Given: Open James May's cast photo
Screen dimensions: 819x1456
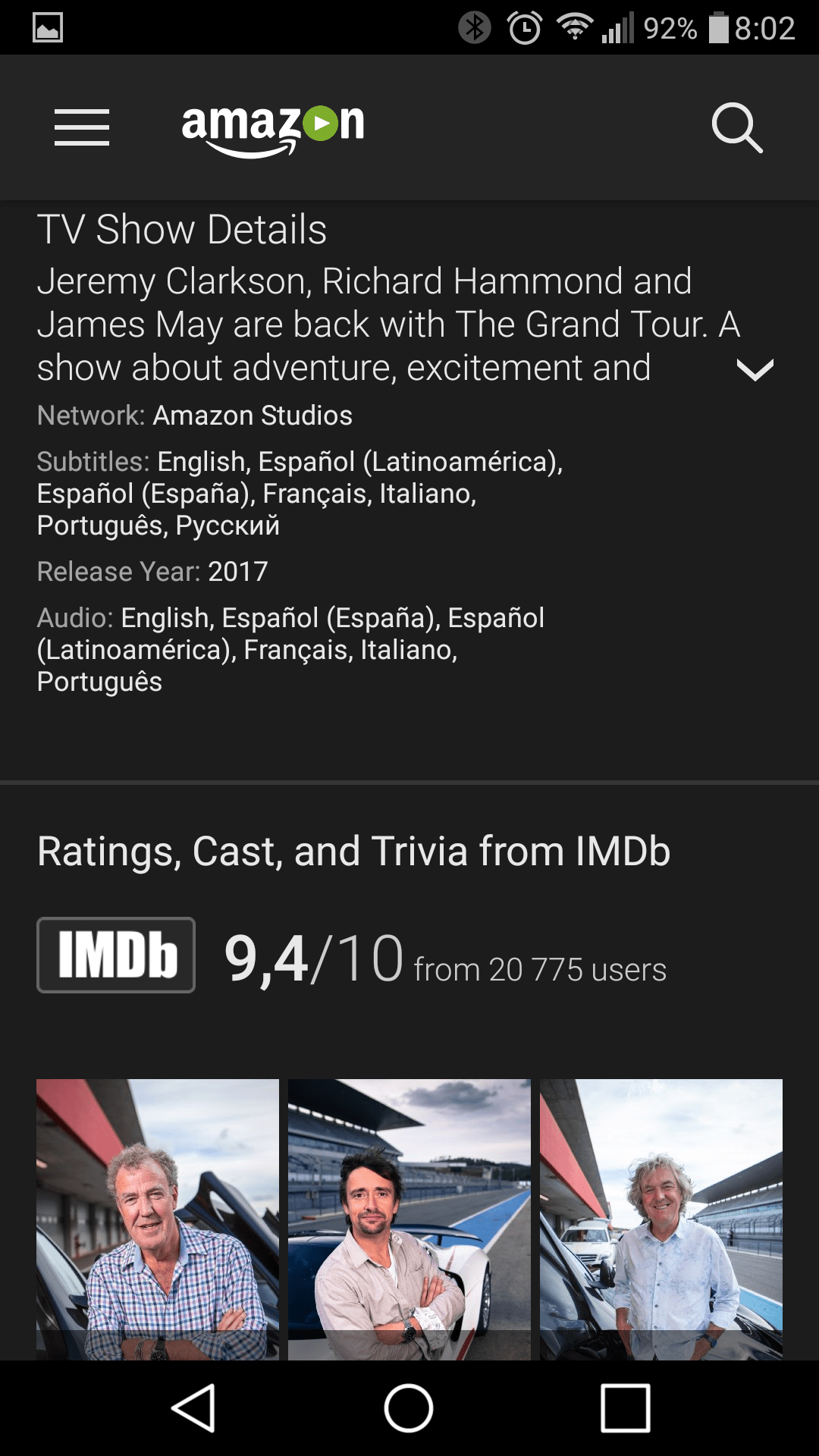Looking at the screenshot, I should coord(661,1219).
